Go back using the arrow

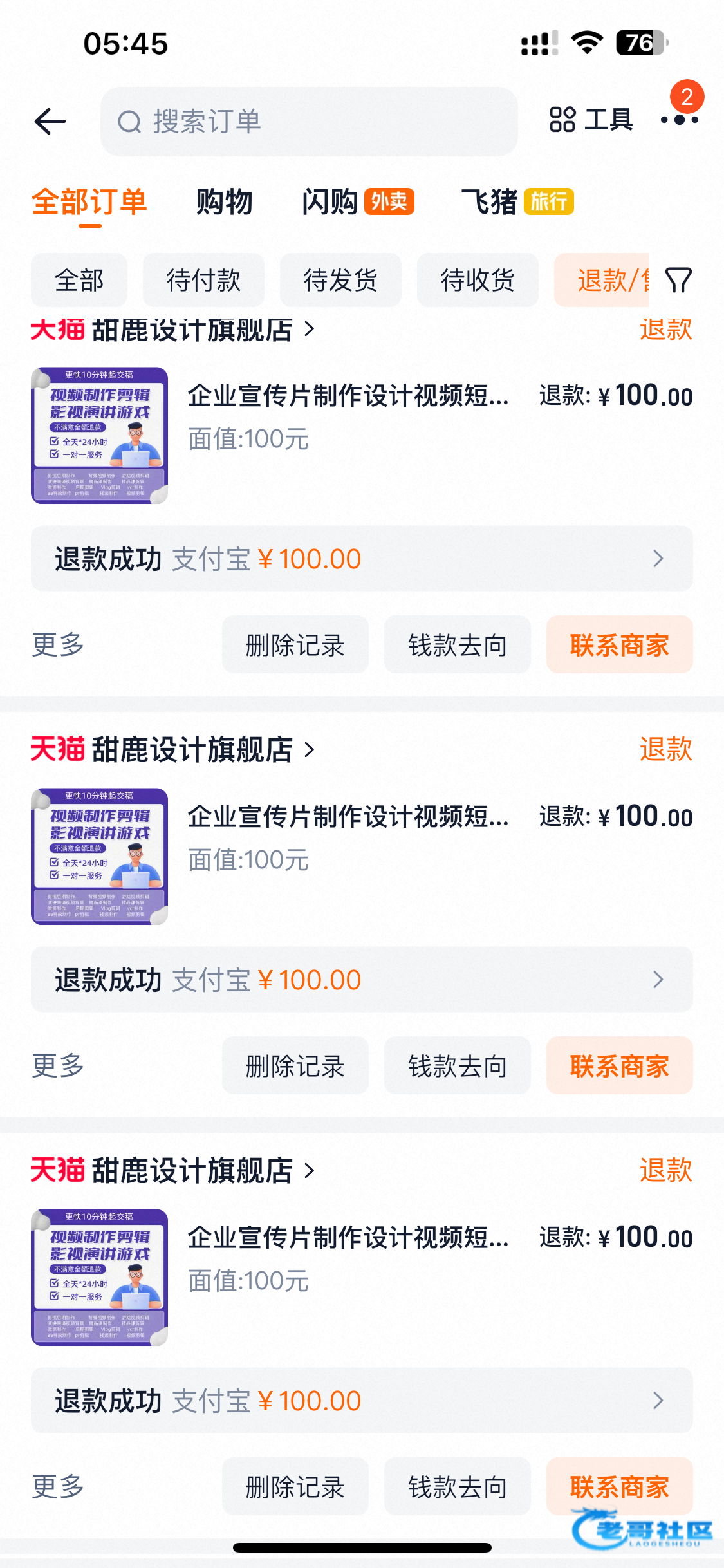(x=50, y=121)
